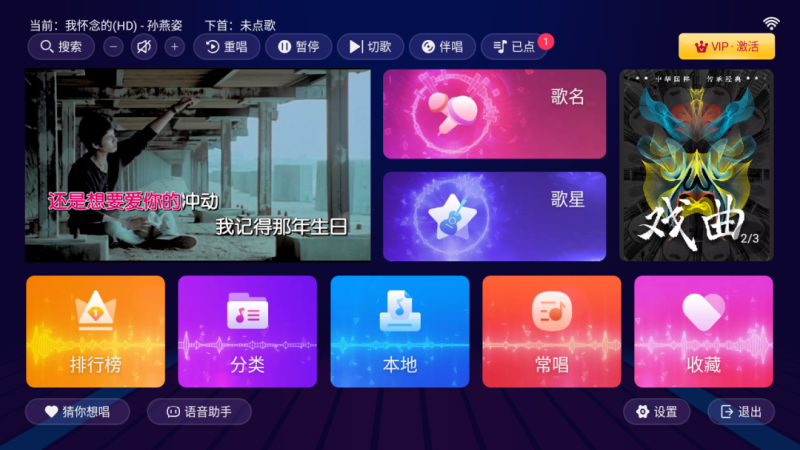The width and height of the screenshot is (800, 450).
Task: Open 设置 settings
Action: (x=657, y=412)
